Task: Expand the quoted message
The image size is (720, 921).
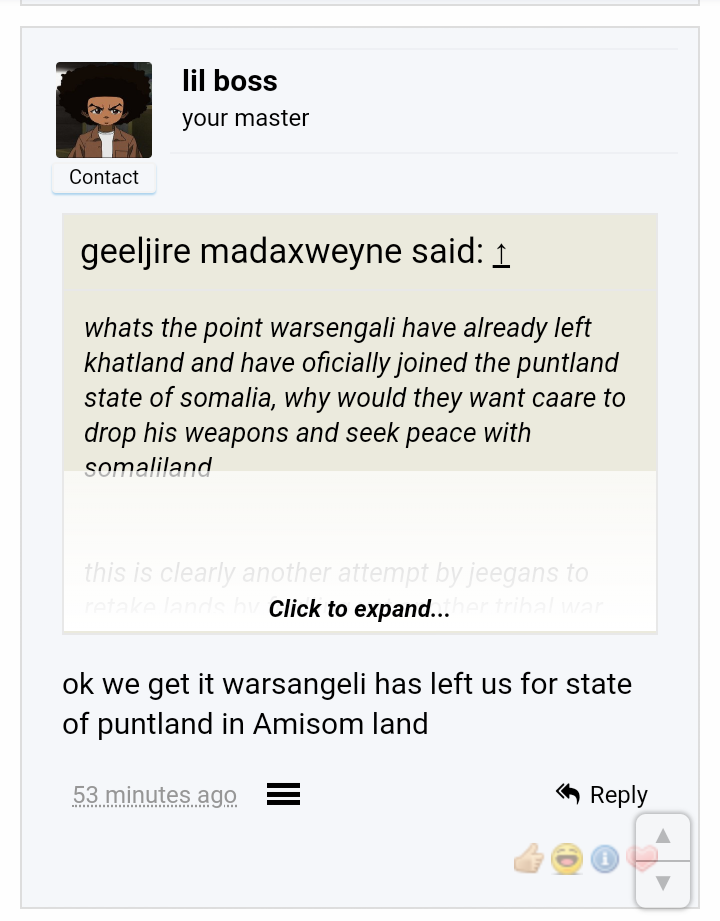Action: click(x=359, y=608)
